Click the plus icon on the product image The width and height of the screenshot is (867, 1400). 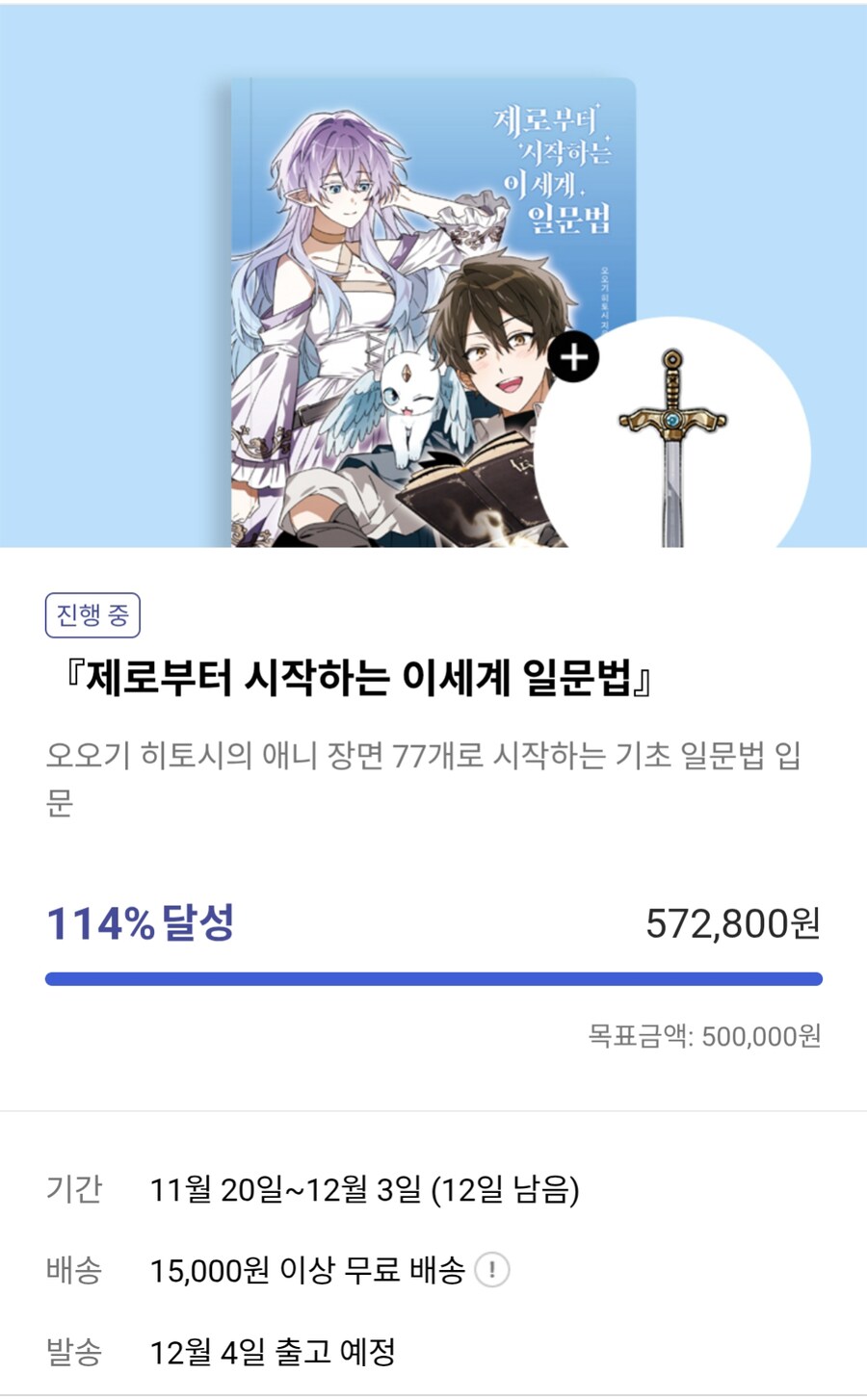tap(575, 359)
